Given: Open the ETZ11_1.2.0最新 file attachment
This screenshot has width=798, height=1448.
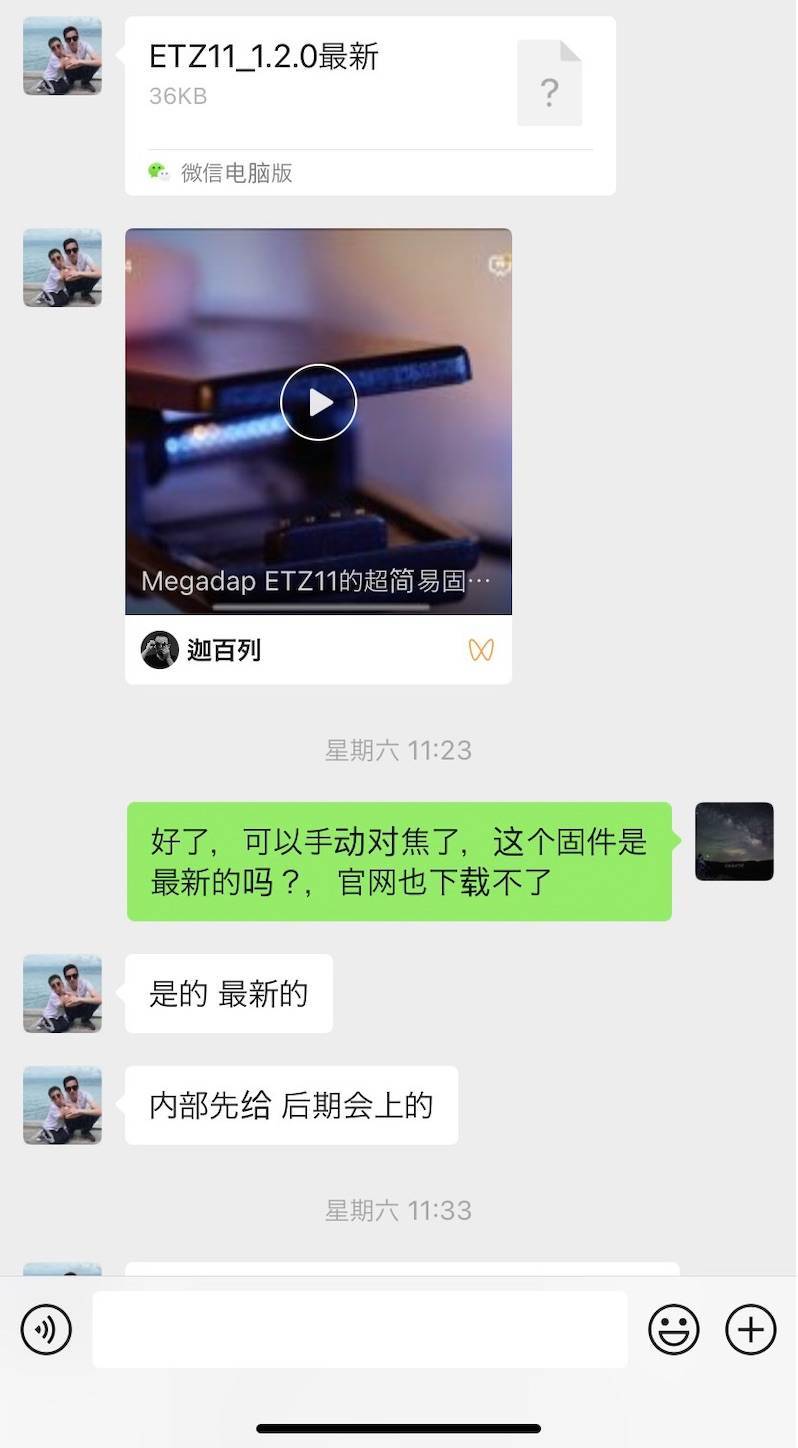Looking at the screenshot, I should point(369,105).
